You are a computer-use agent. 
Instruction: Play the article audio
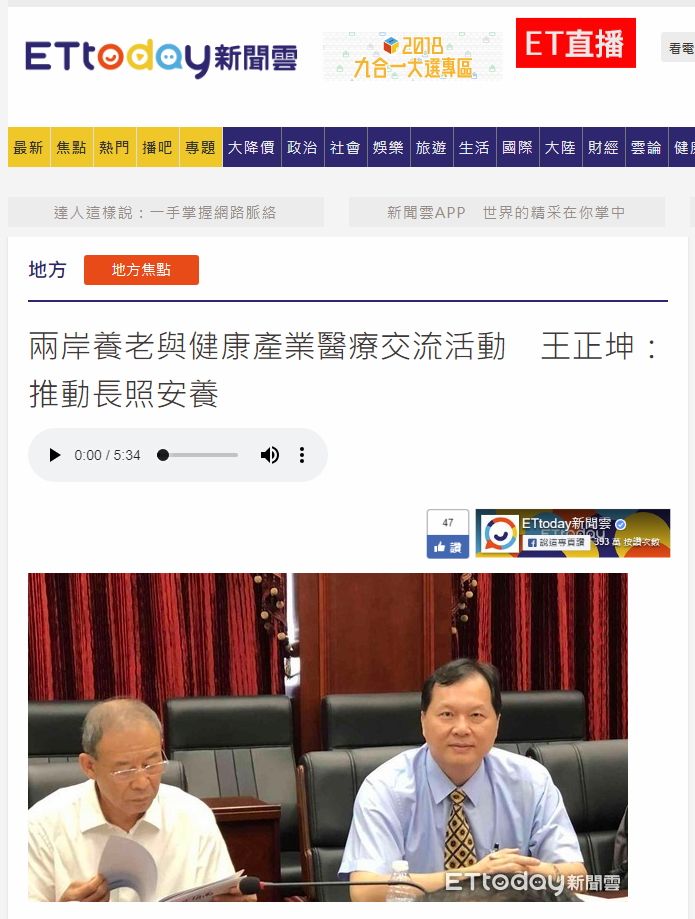55,455
